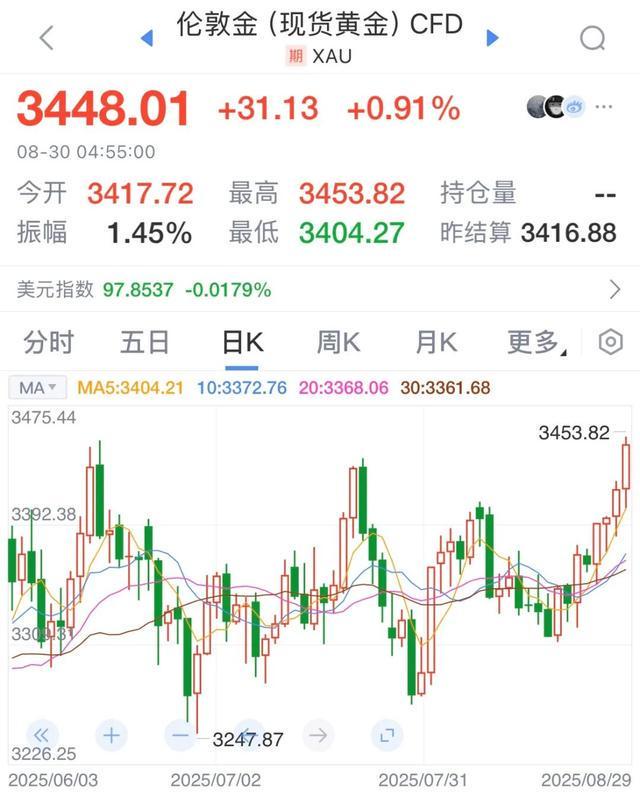
Task: Open chart settings hexagon icon
Action: [610, 343]
